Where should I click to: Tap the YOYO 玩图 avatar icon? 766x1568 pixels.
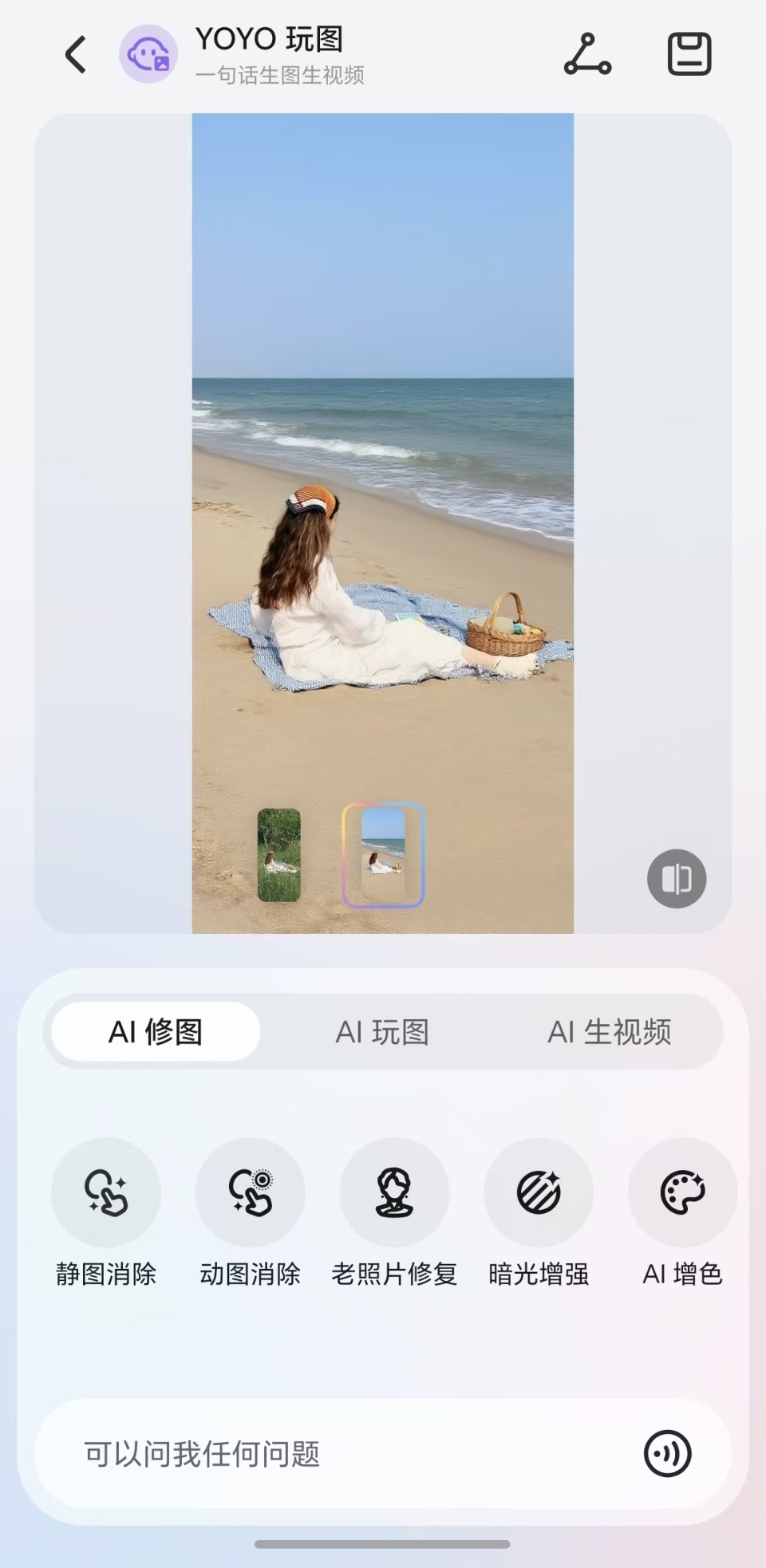pyautogui.click(x=148, y=53)
